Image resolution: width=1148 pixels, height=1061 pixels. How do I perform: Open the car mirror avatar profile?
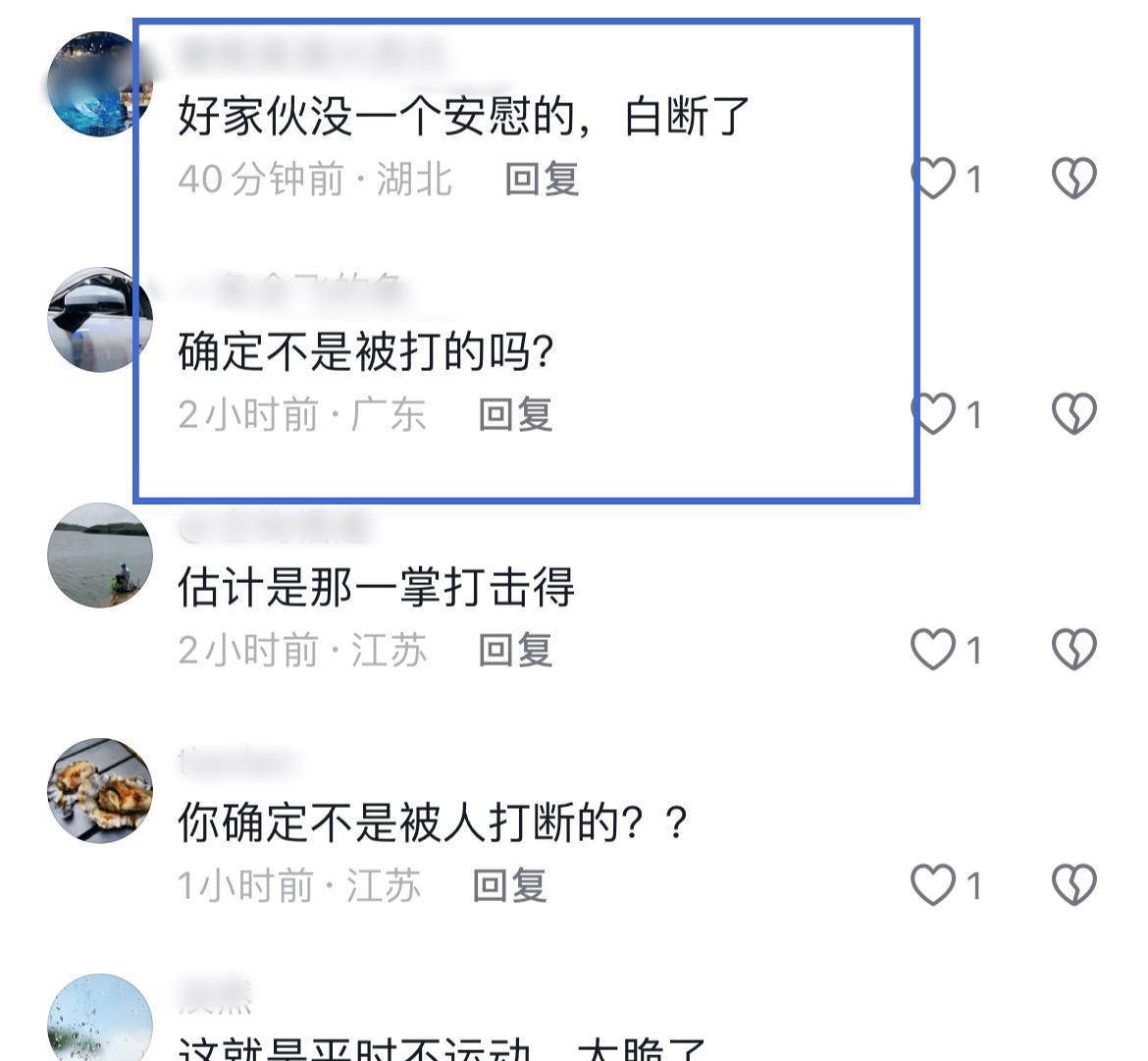pyautogui.click(x=99, y=320)
